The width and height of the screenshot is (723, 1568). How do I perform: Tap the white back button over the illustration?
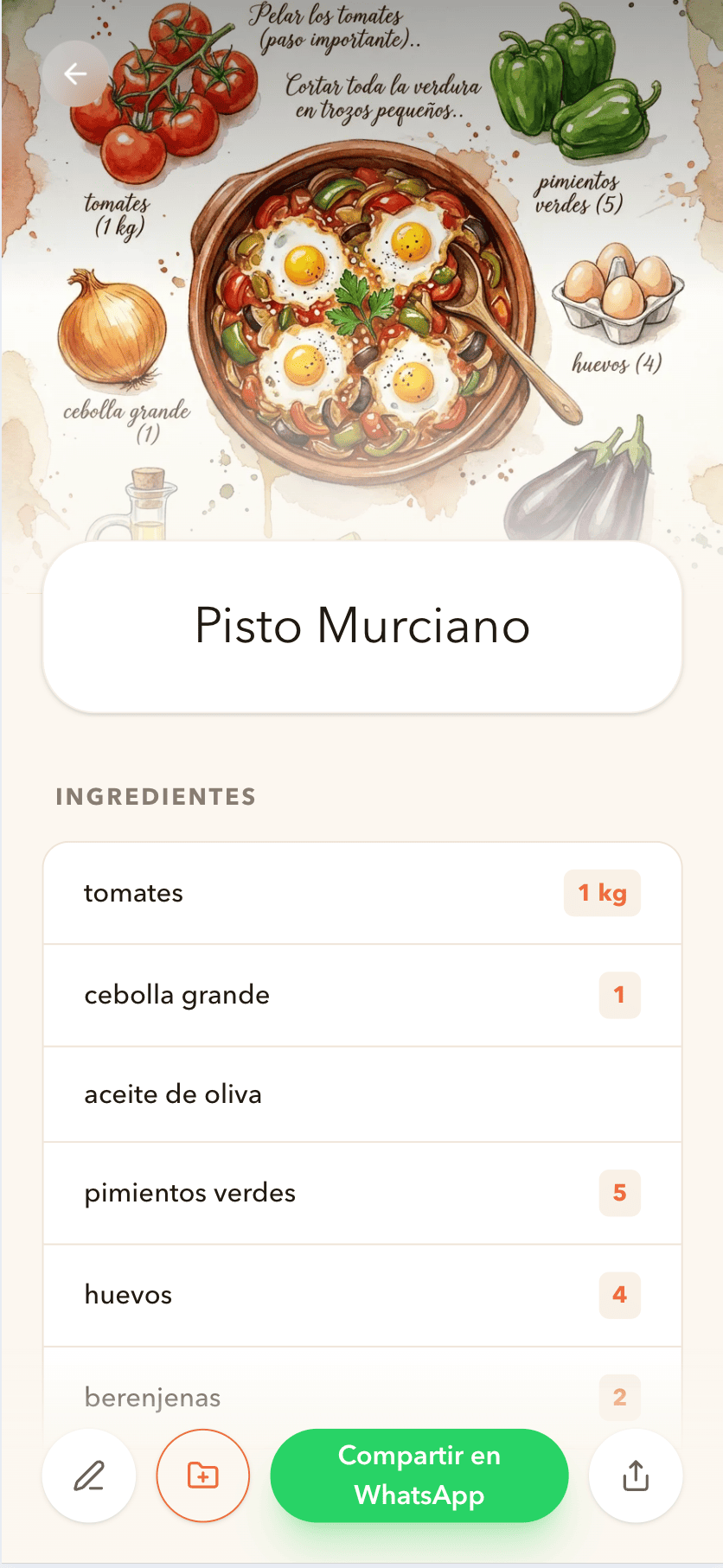(76, 74)
